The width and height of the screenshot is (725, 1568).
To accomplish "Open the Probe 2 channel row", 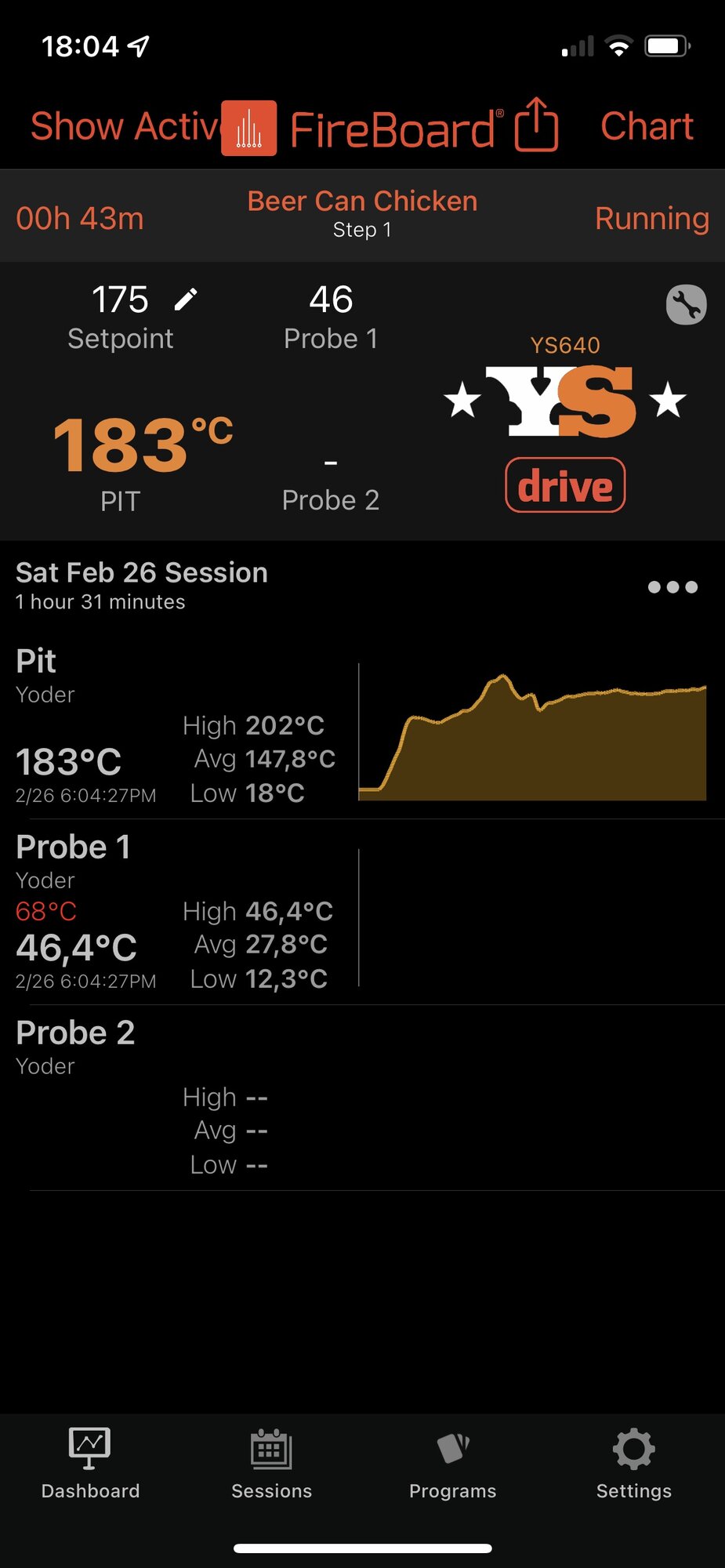I will click(362, 1098).
